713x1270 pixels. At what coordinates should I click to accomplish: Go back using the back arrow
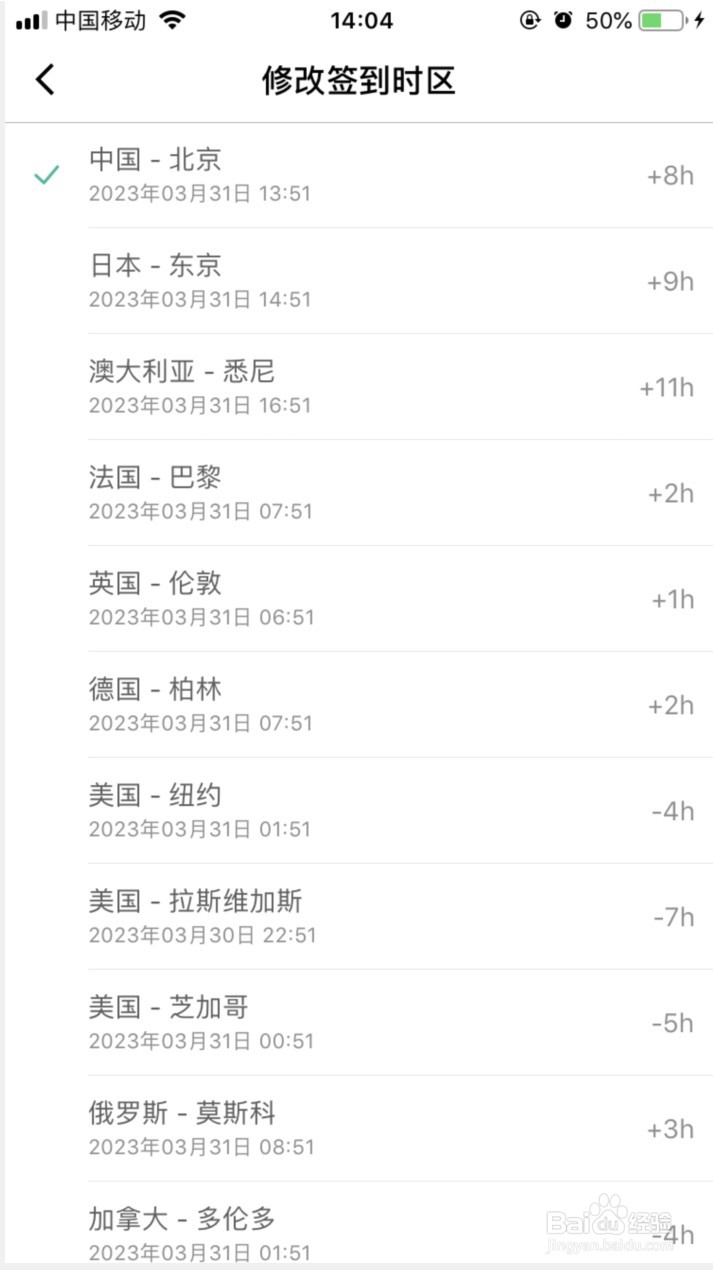pyautogui.click(x=45, y=80)
